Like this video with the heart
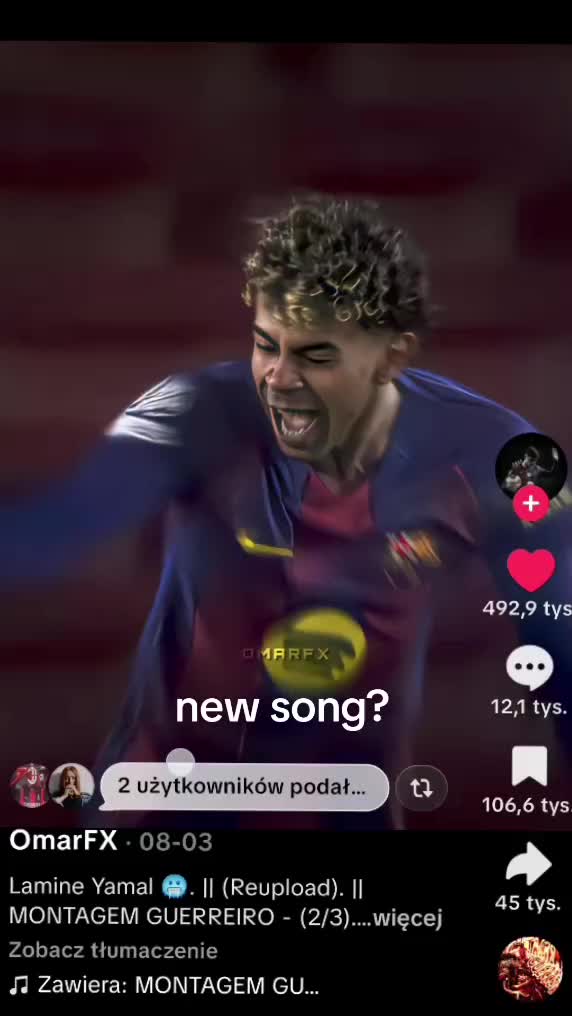This screenshot has height=1016, width=572. click(x=531, y=570)
